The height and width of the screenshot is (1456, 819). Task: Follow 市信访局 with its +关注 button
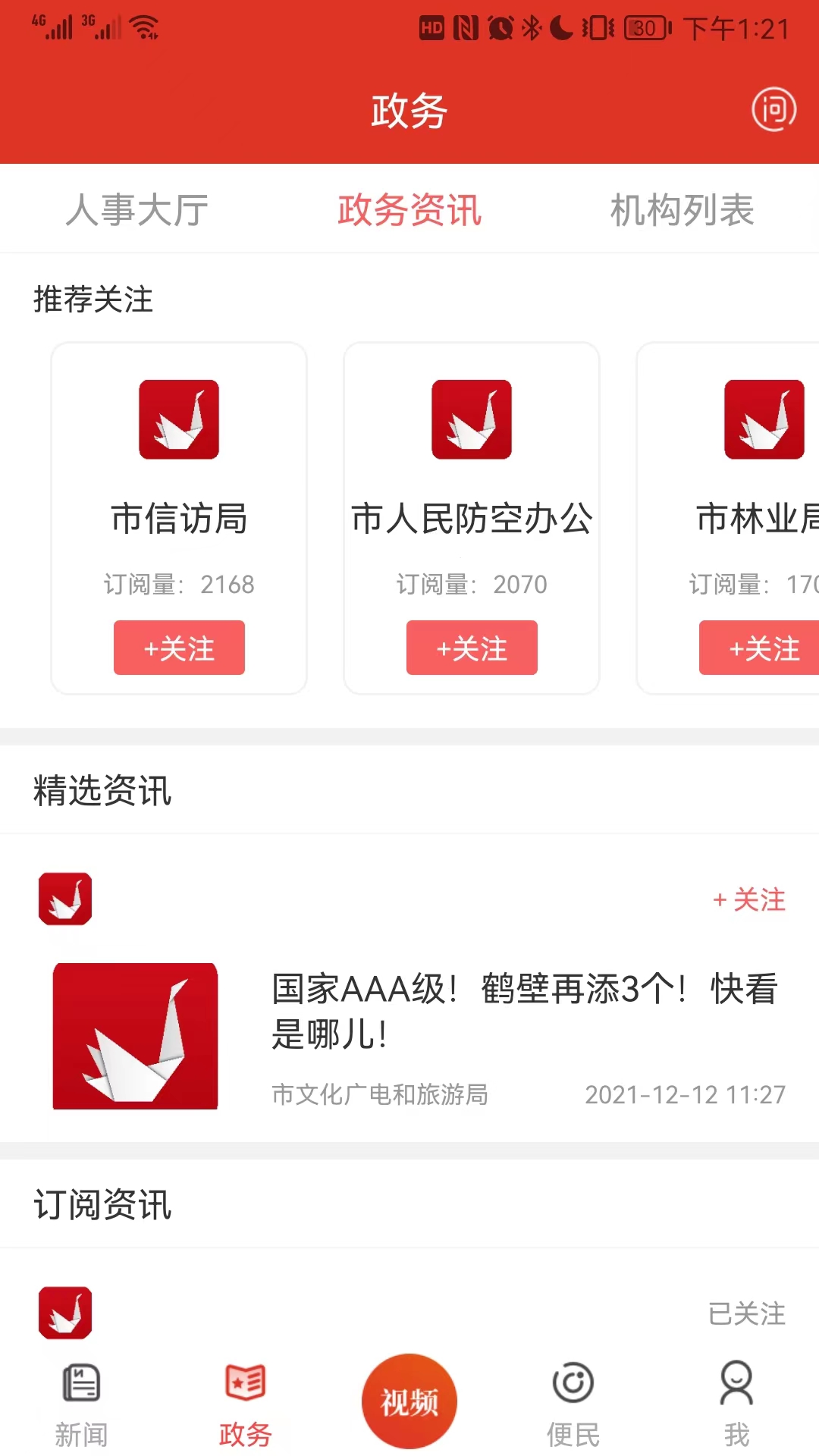(179, 648)
